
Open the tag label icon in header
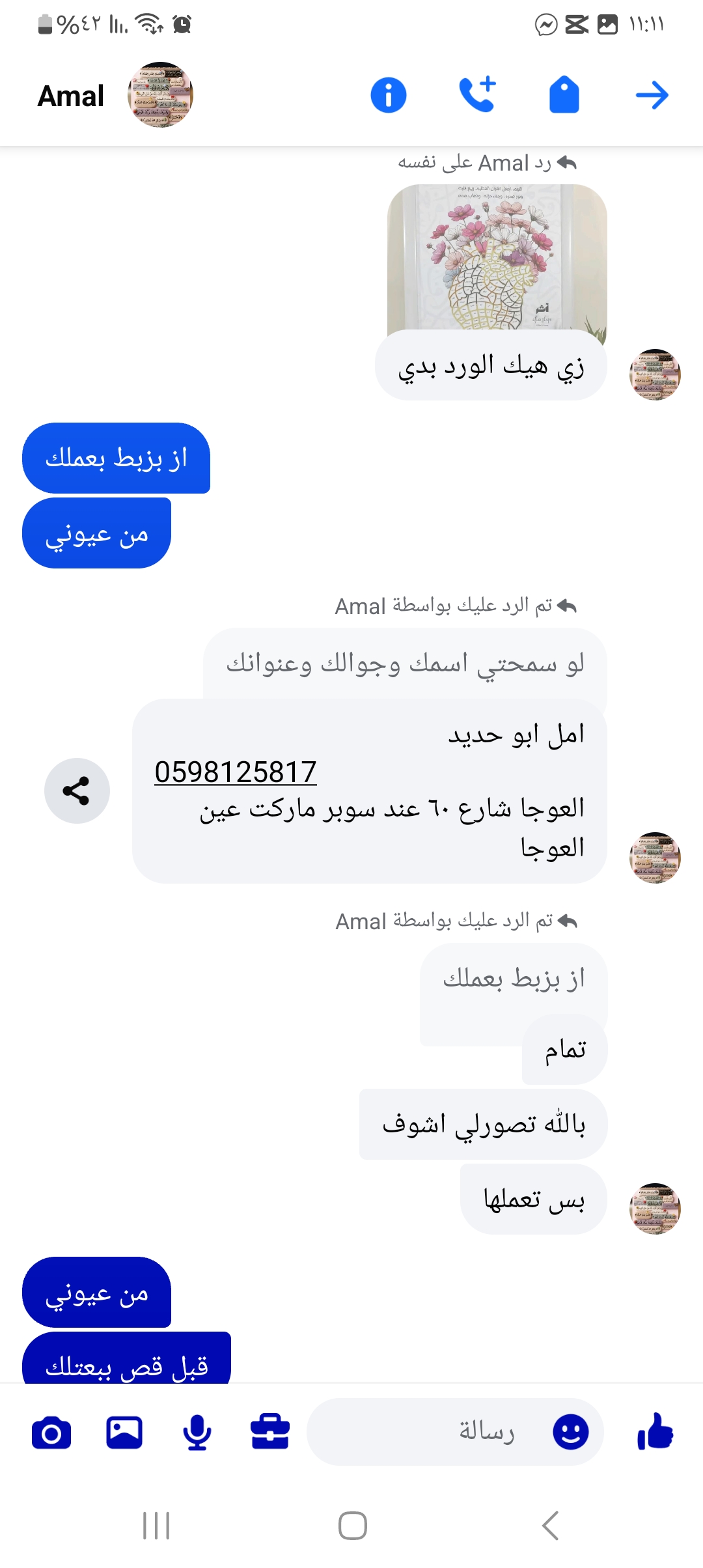point(564,95)
